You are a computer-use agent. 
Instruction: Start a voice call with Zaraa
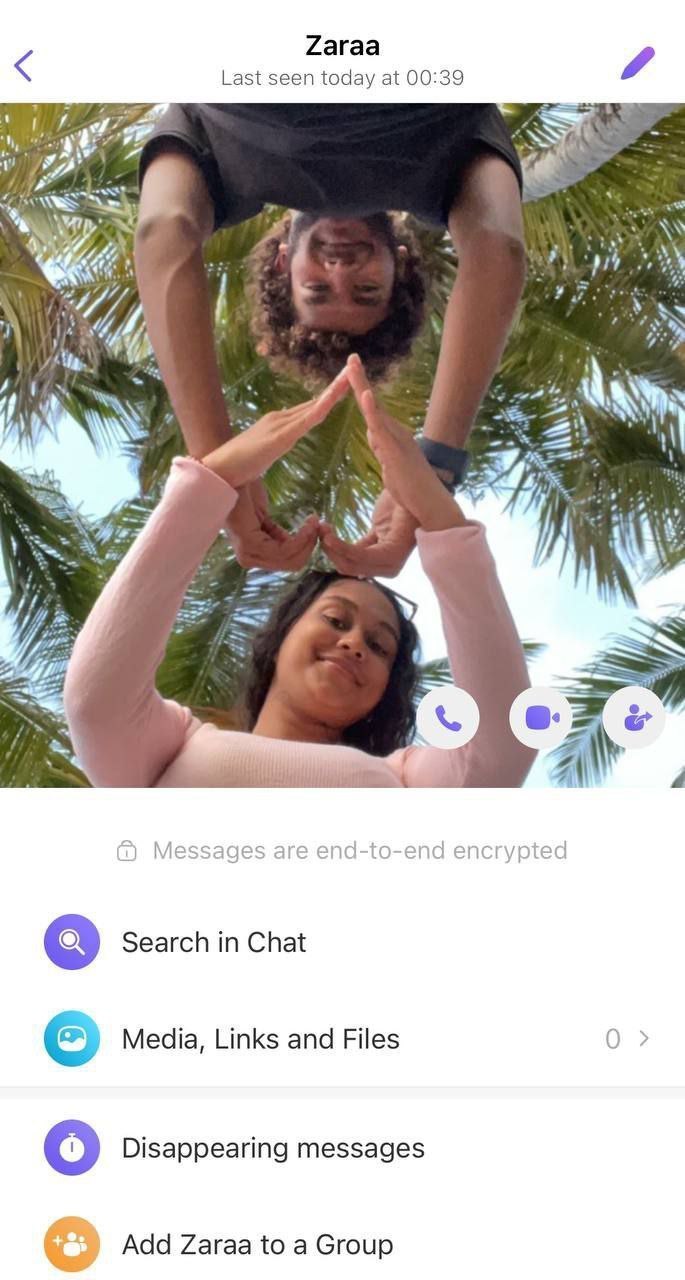tap(448, 718)
